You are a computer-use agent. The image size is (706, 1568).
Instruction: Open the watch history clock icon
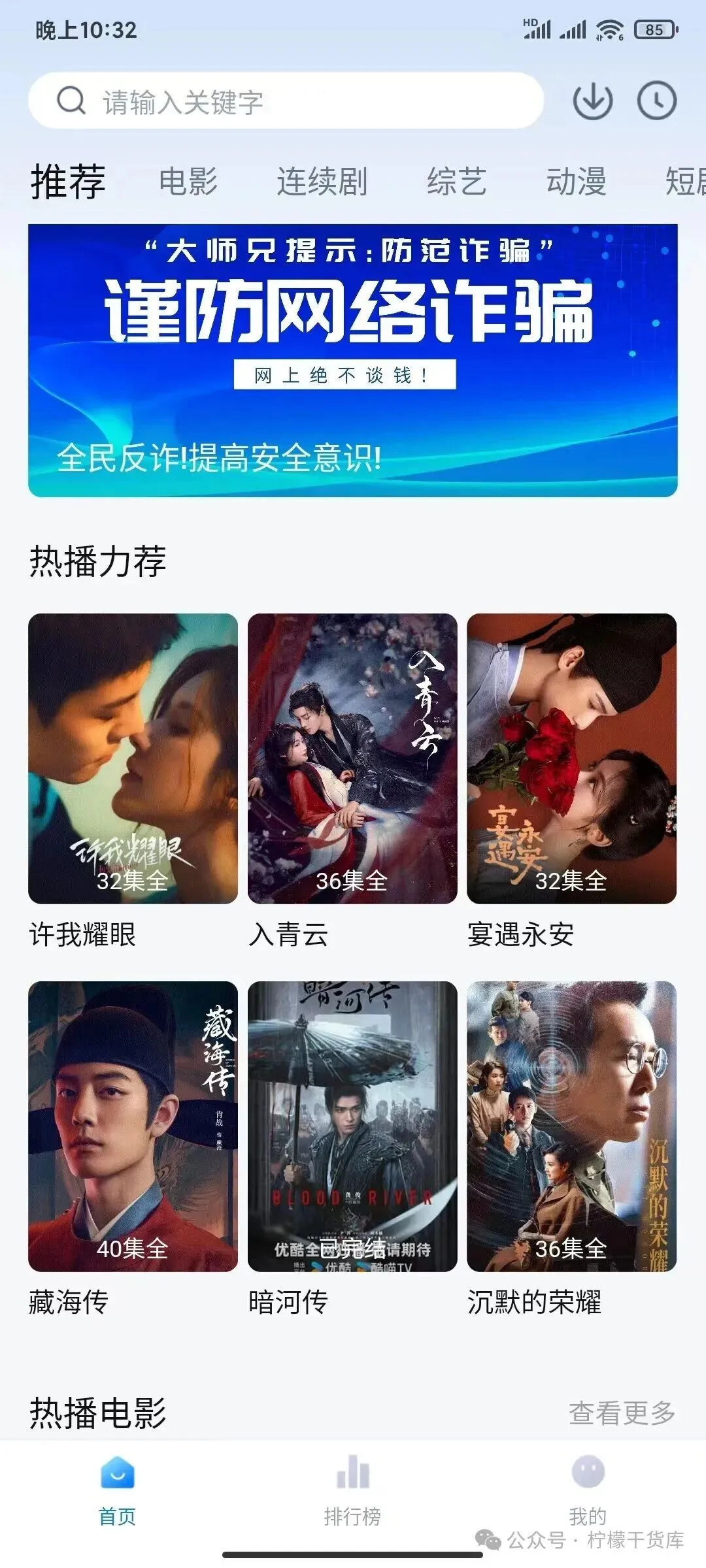tap(656, 101)
